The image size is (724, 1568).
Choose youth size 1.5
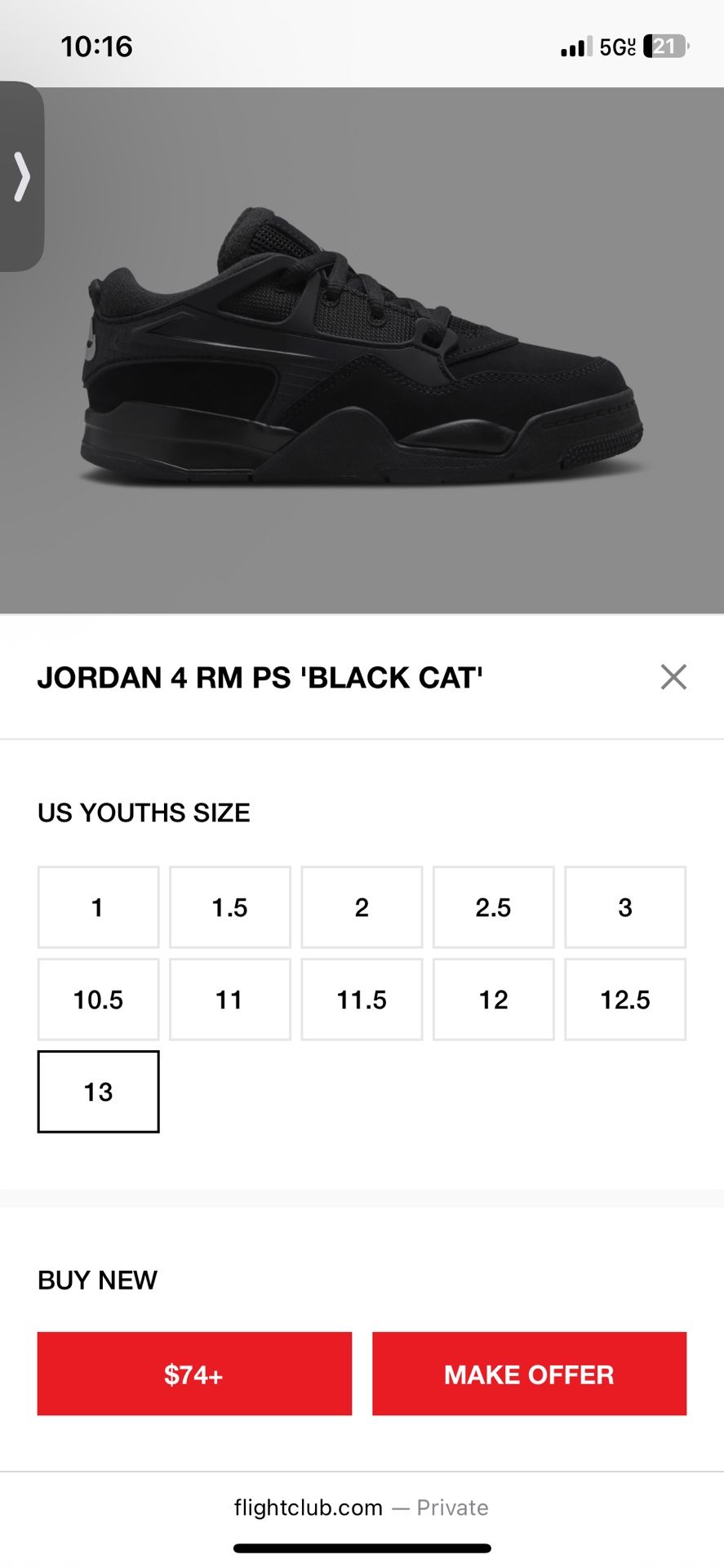pyautogui.click(x=230, y=907)
